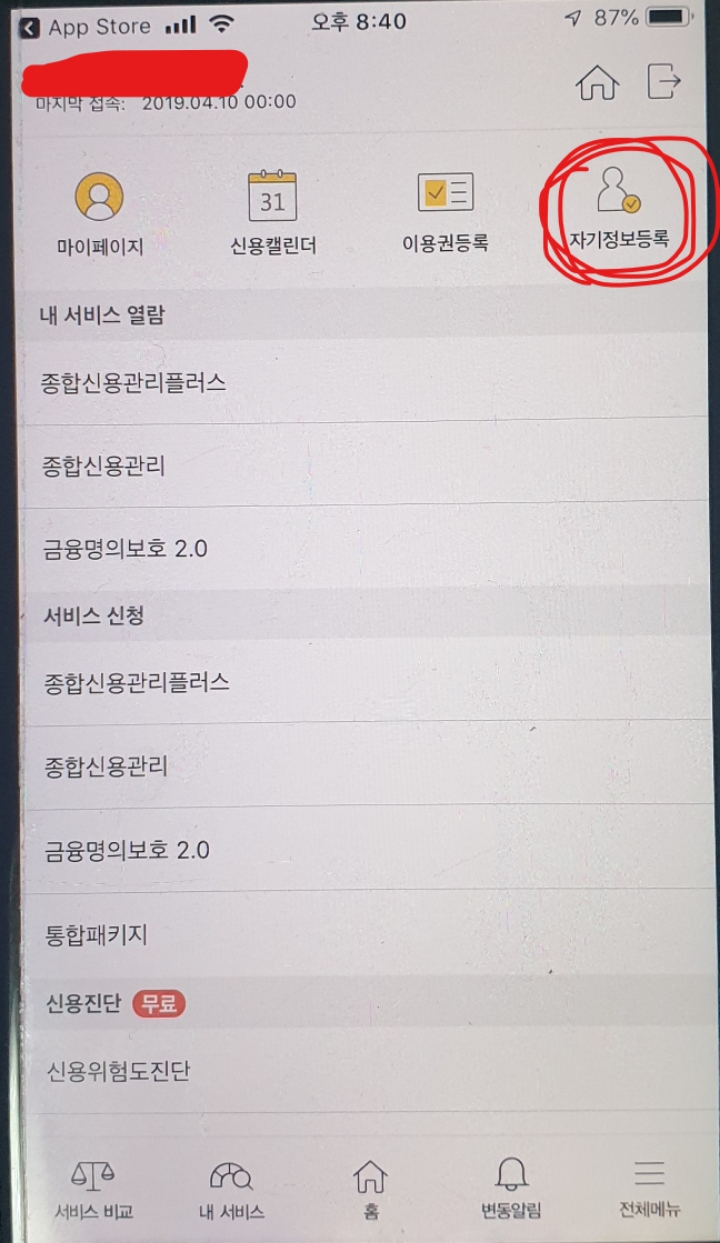Screen dimensions: 720x1243
Task: Go to the home screen via house icon
Action: 597,82
